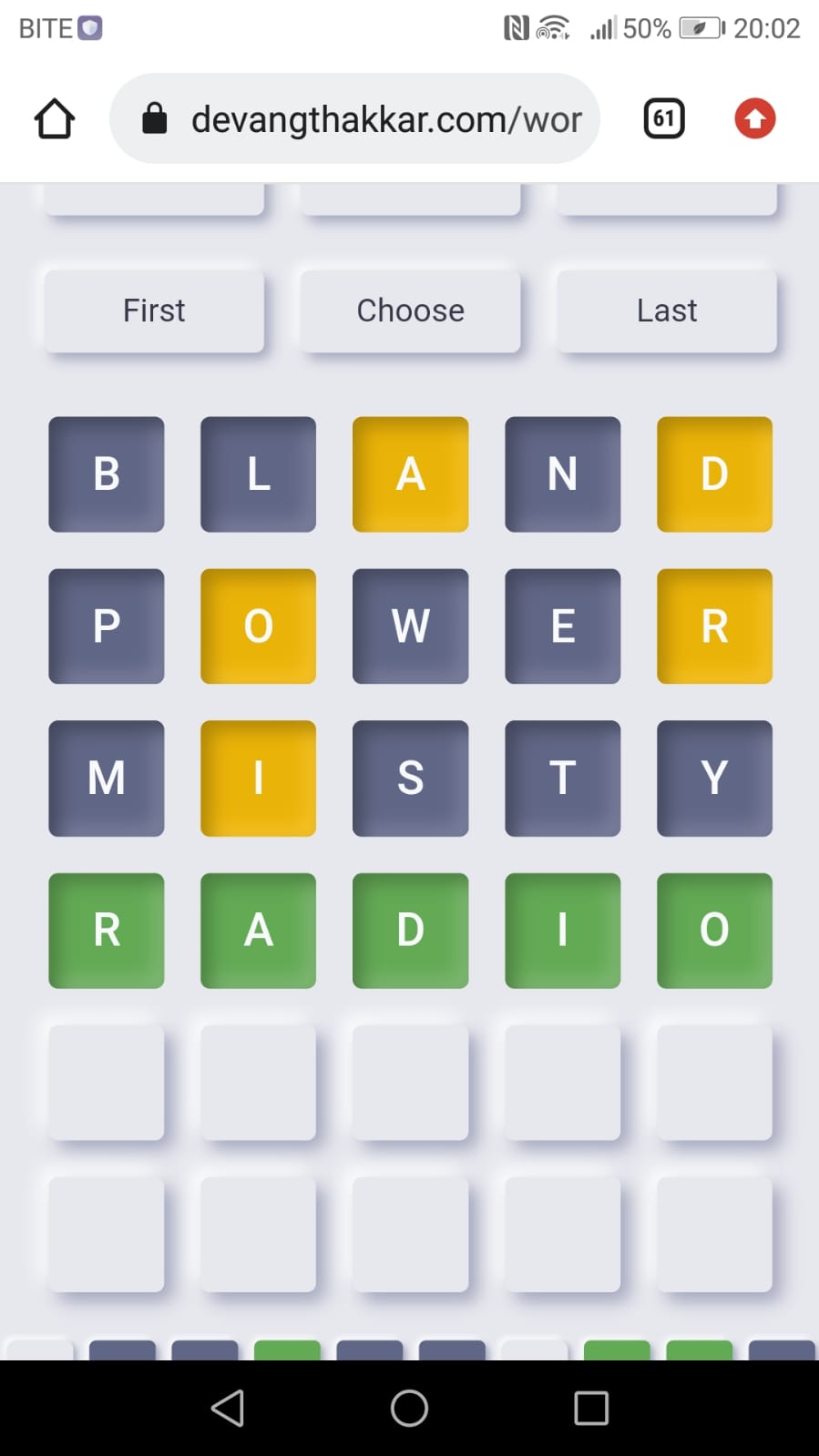Image resolution: width=819 pixels, height=1456 pixels.
Task: Tap the Choose button
Action: point(410,311)
